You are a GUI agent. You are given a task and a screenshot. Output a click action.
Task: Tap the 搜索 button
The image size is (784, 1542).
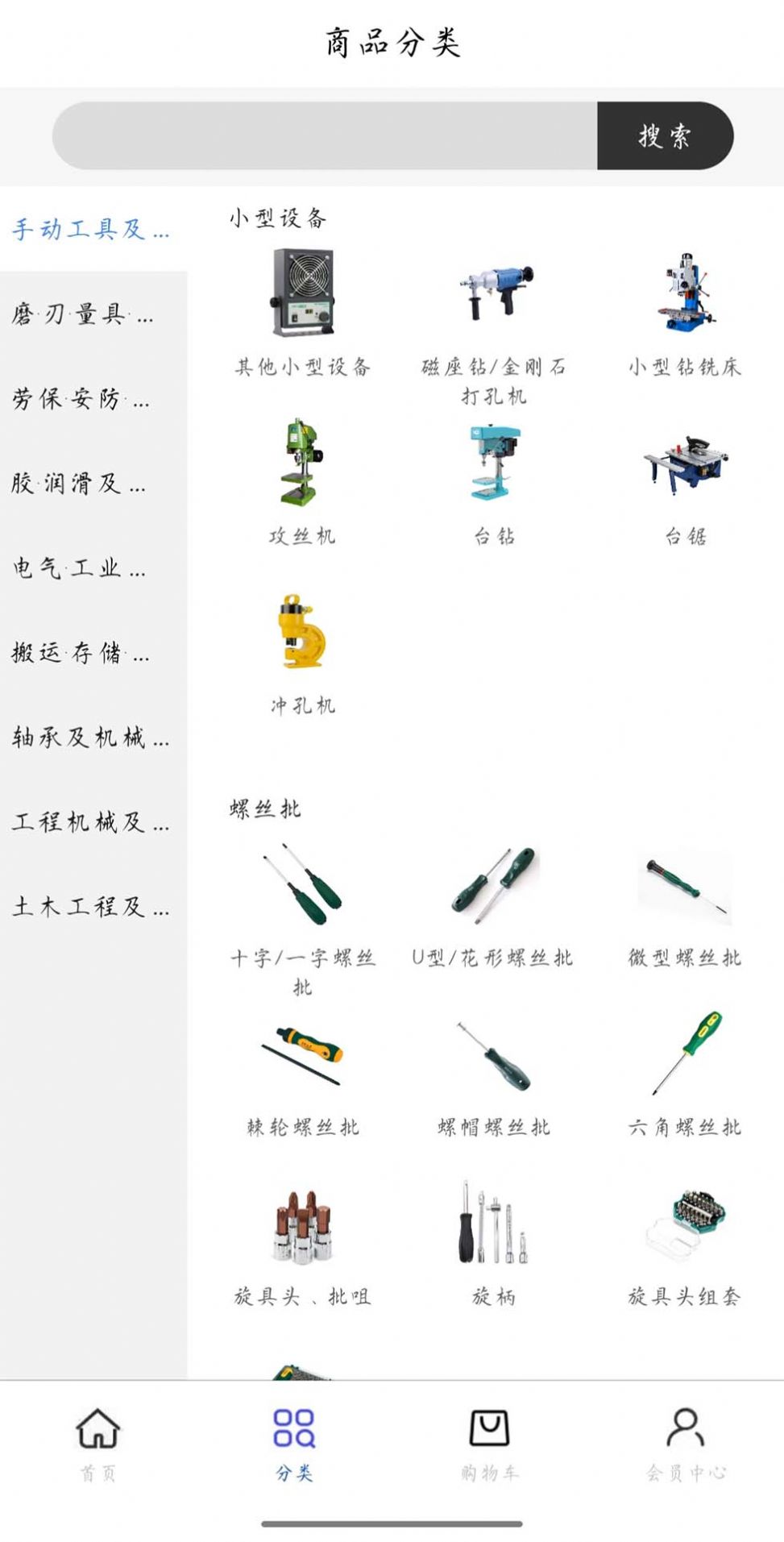pos(665,135)
